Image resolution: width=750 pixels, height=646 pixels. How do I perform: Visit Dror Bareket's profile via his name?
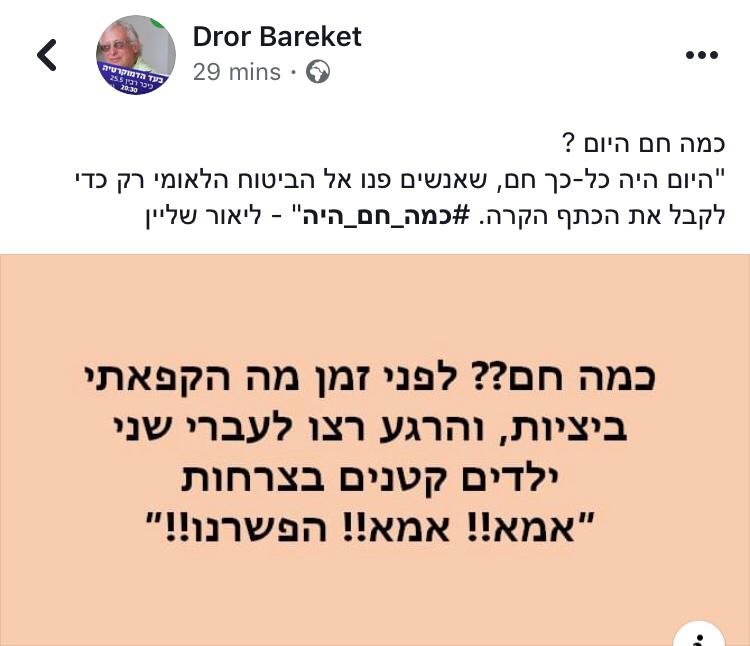[275, 37]
